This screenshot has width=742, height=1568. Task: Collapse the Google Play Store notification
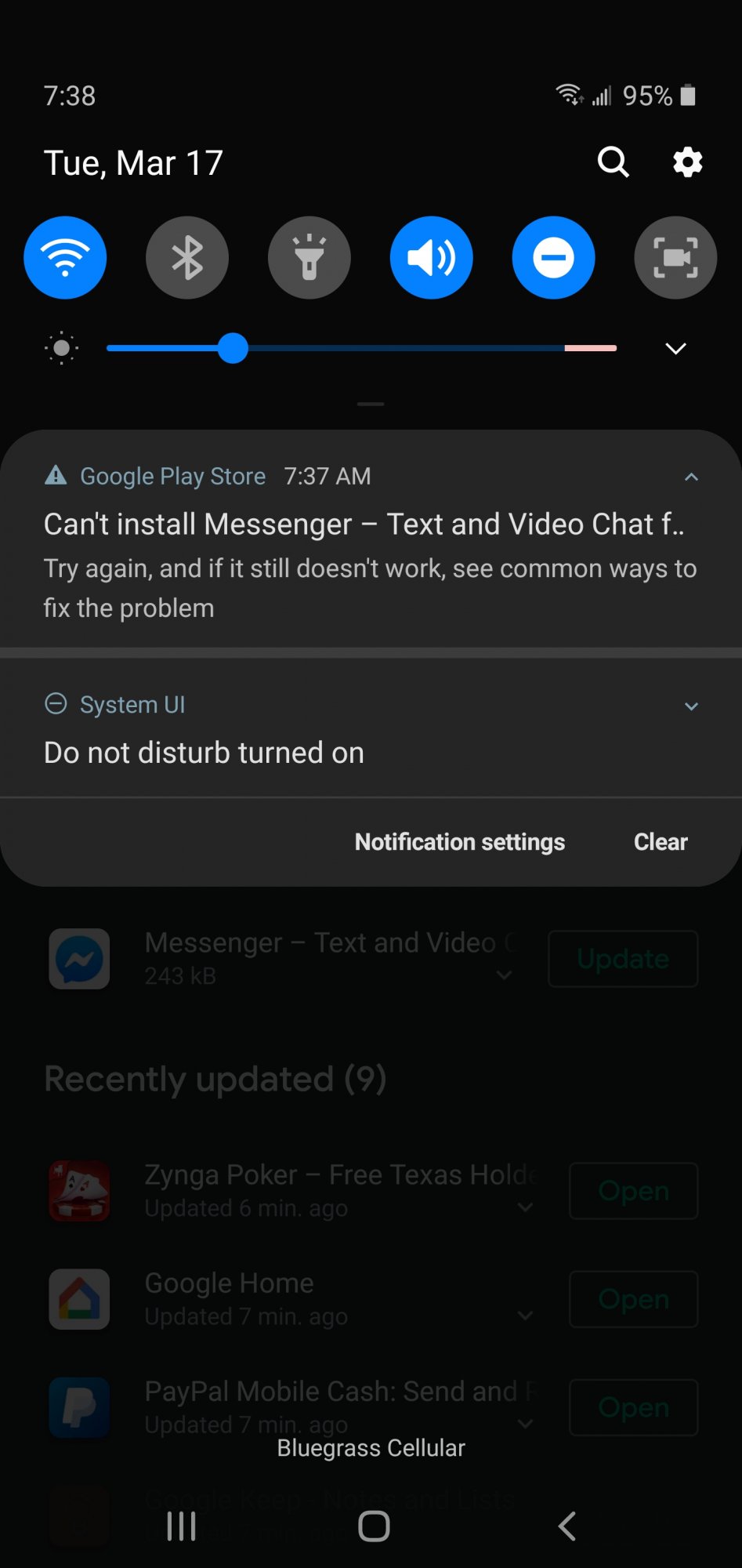tap(691, 477)
